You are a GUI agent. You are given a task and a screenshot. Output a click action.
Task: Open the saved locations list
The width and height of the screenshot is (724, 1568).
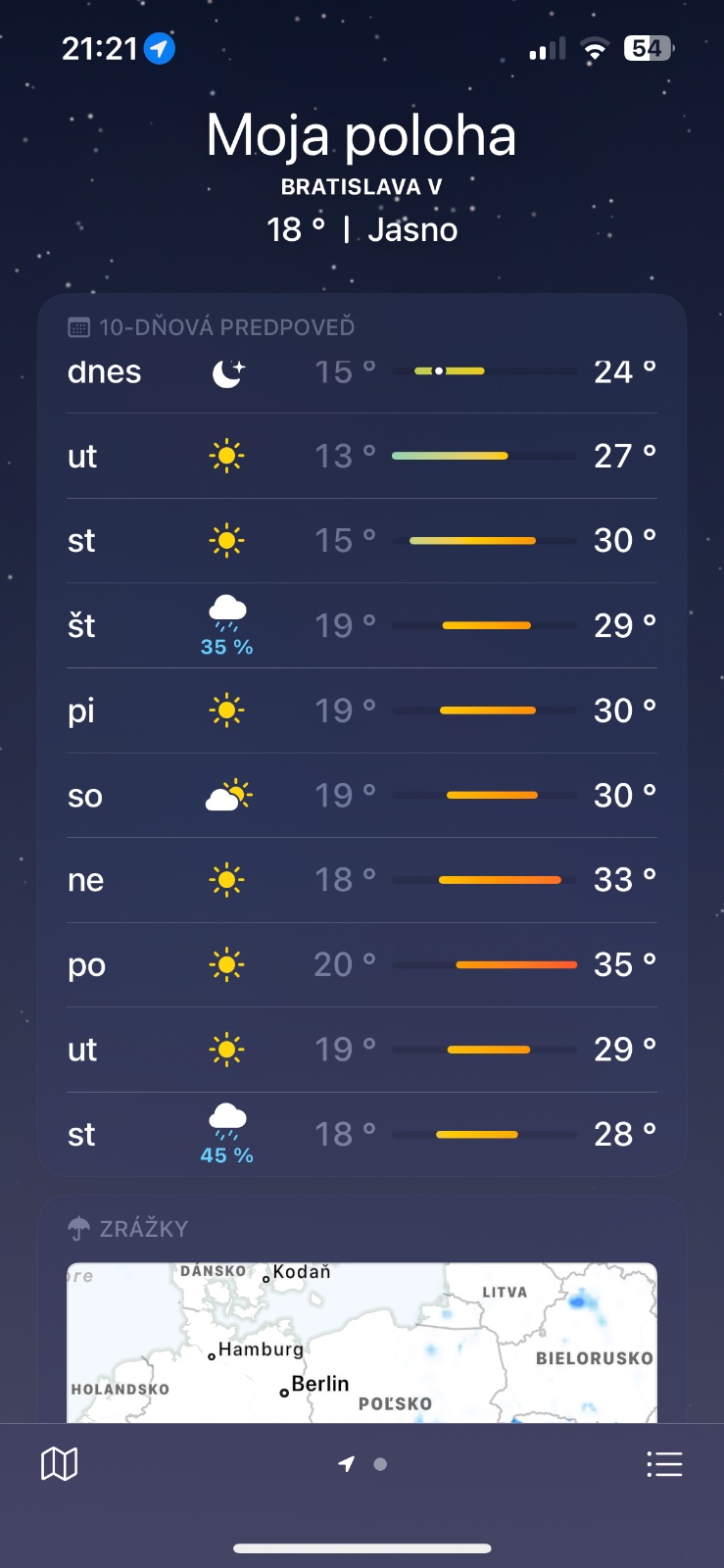point(664,1464)
